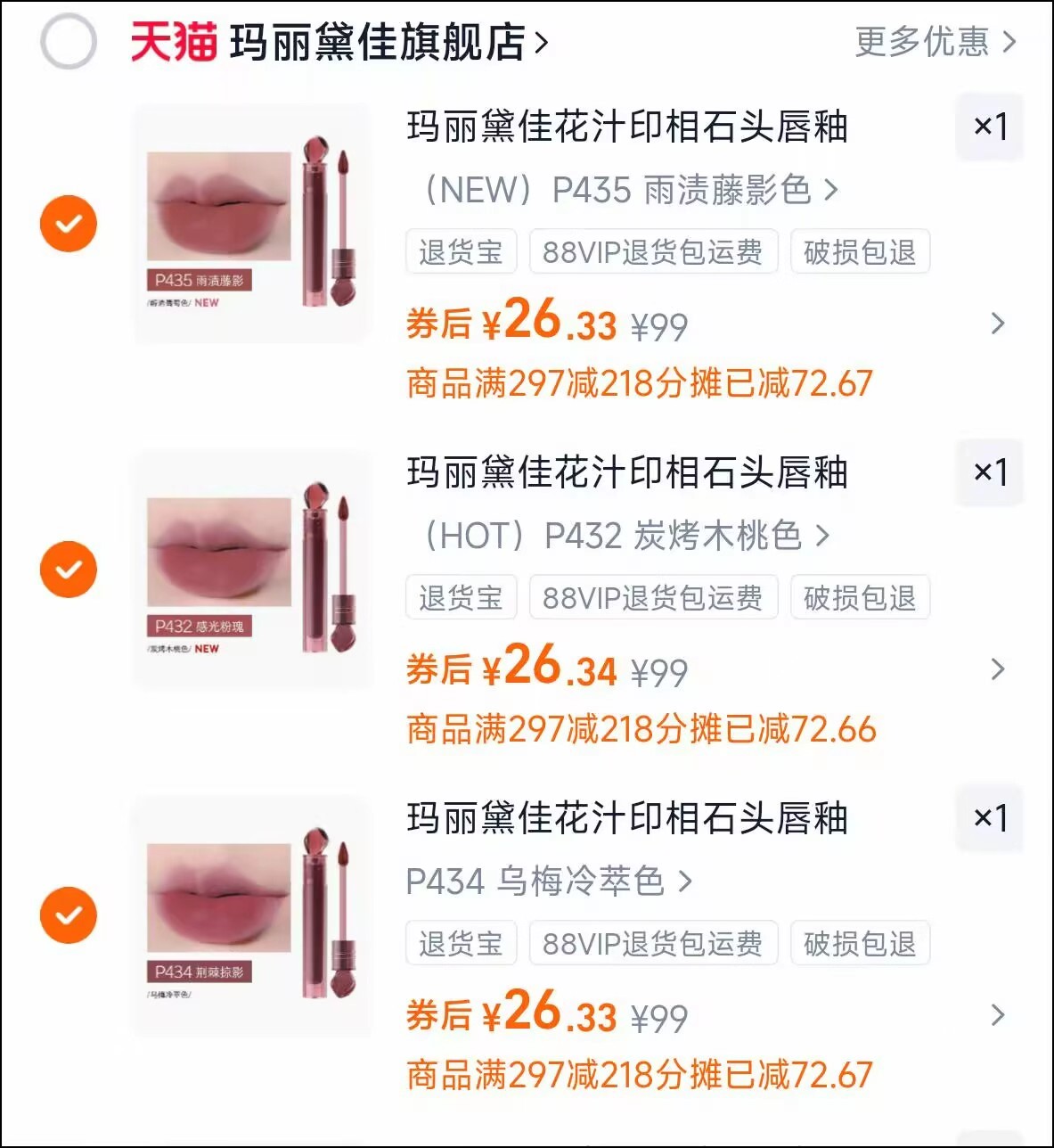1054x1148 pixels.
Task: Open SKU selector for P435 雨渍藤影色
Action: click(x=624, y=190)
